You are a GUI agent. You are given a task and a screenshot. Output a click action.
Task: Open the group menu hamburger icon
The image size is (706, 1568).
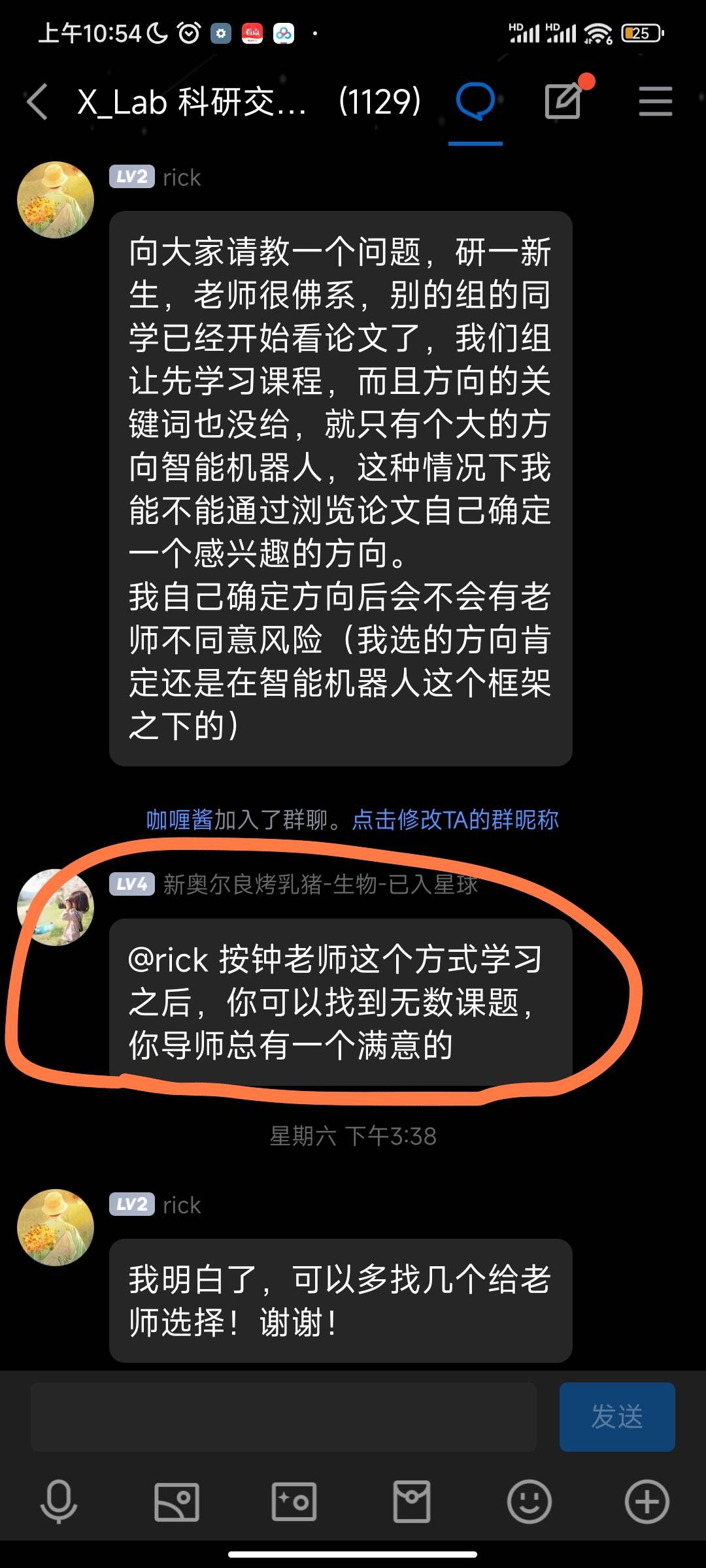pyautogui.click(x=655, y=101)
